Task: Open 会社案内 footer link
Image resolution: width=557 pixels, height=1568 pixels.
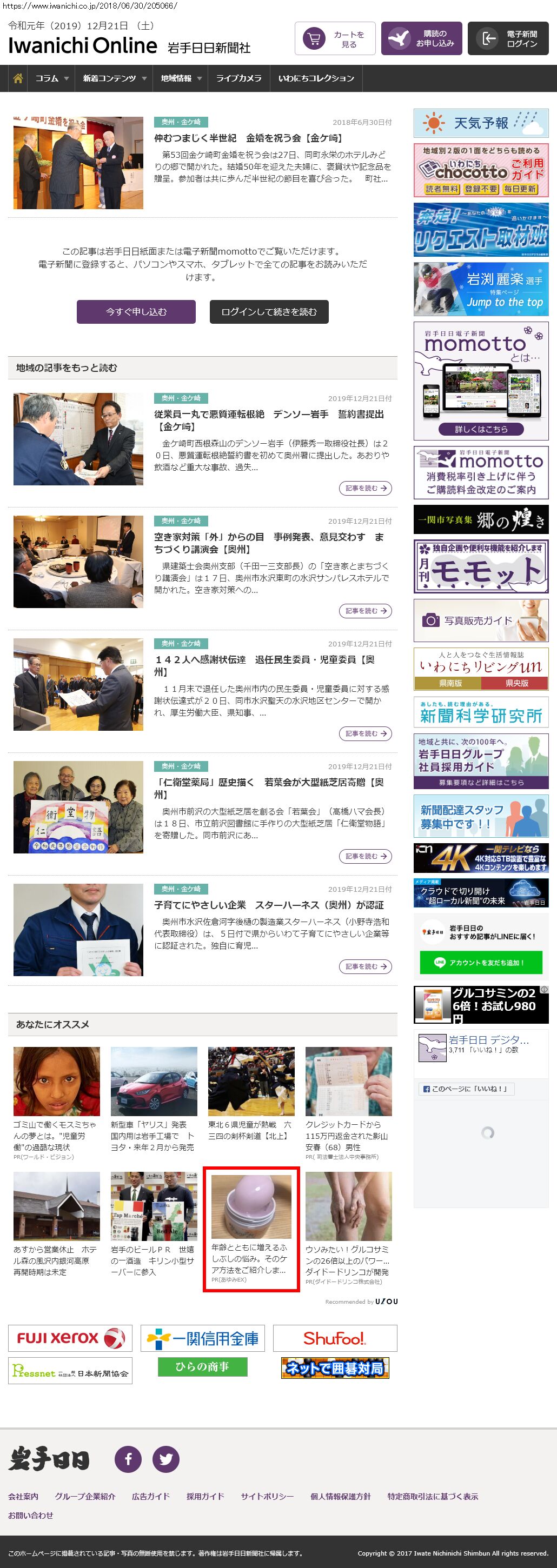Action: click(x=23, y=1496)
